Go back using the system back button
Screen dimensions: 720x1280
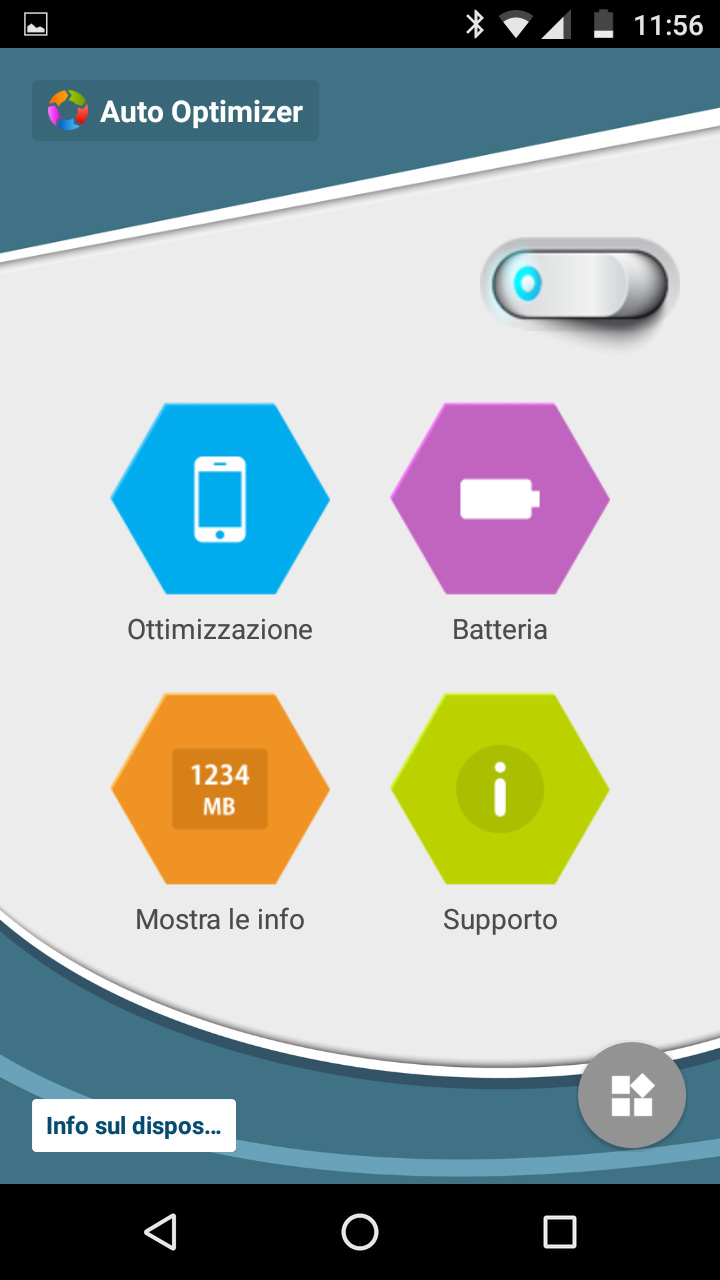click(x=160, y=1232)
